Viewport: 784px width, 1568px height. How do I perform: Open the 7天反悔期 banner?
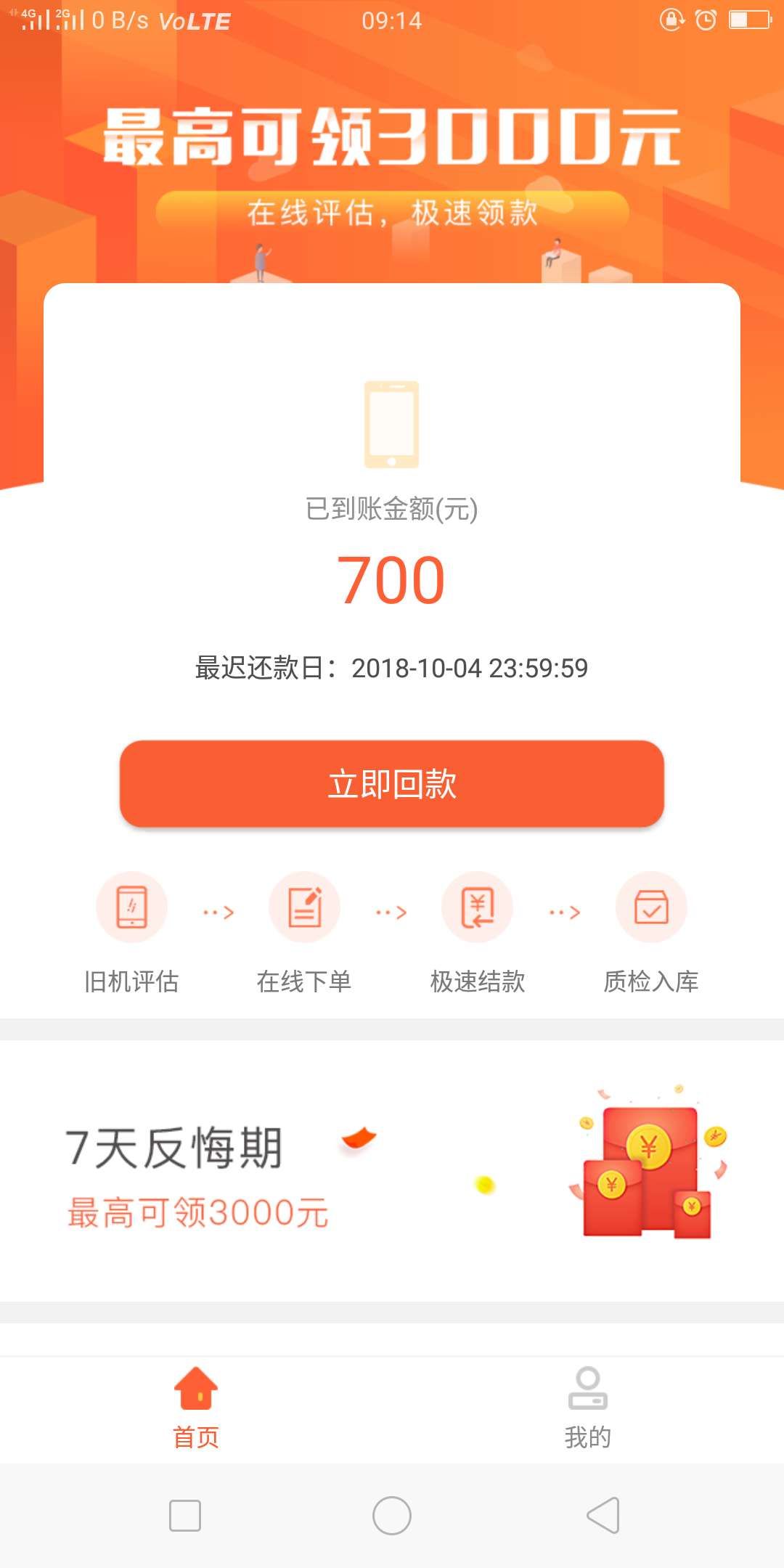[392, 1170]
